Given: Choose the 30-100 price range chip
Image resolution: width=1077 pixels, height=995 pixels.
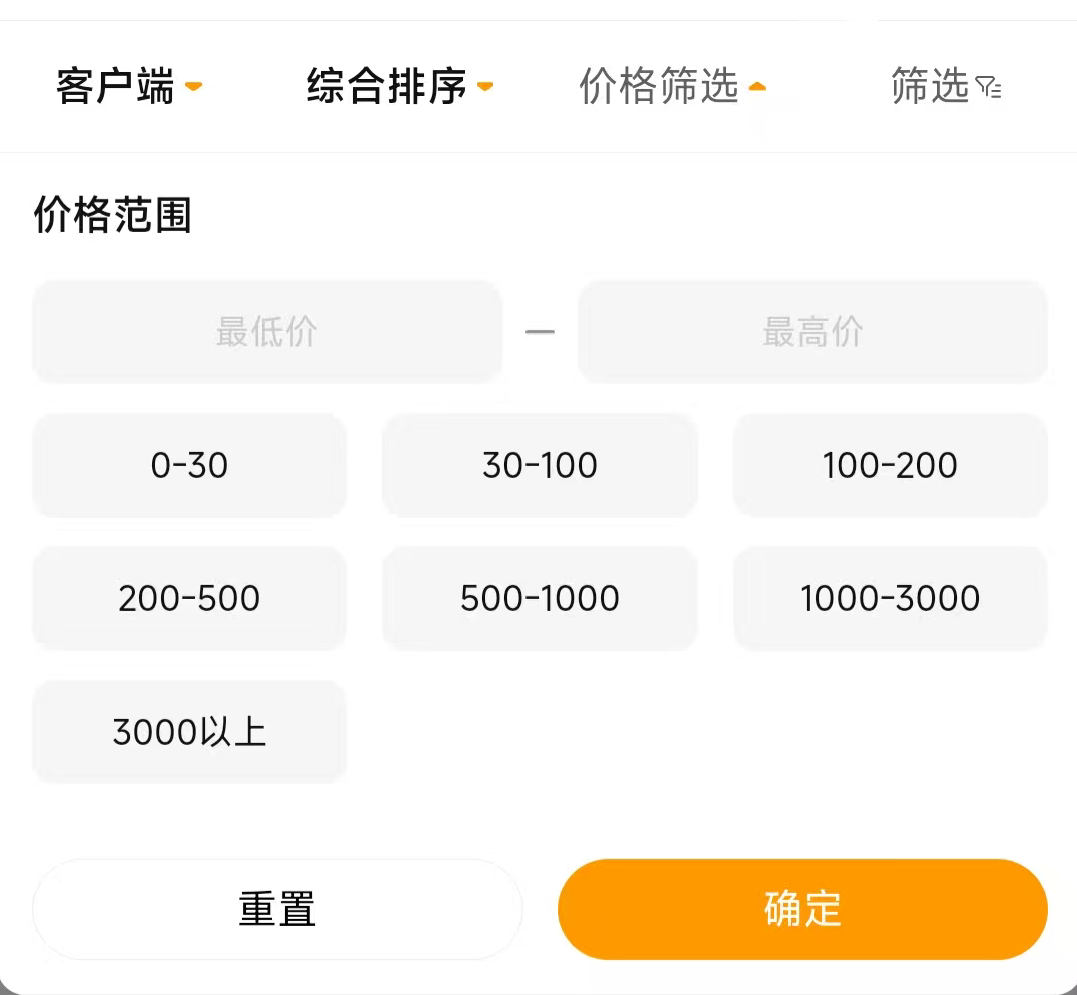Looking at the screenshot, I should (539, 465).
